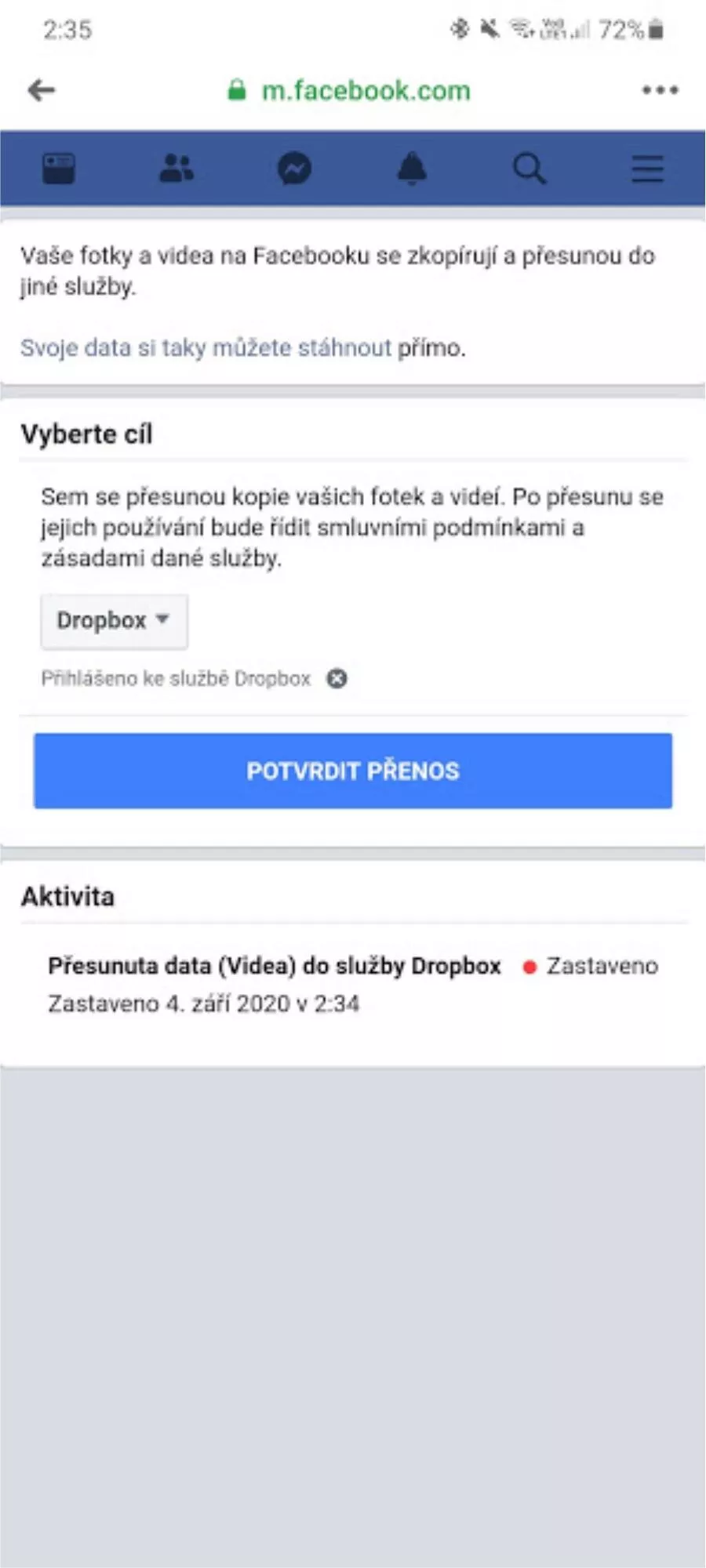Open the browser three-dot overflow menu
This screenshot has height=1568, width=706.
pyautogui.click(x=660, y=90)
